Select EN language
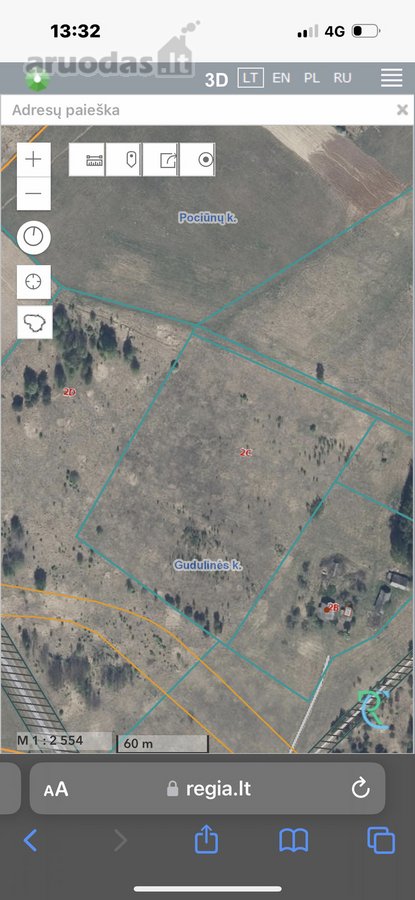Viewport: 415px width, 900px height. [x=281, y=78]
